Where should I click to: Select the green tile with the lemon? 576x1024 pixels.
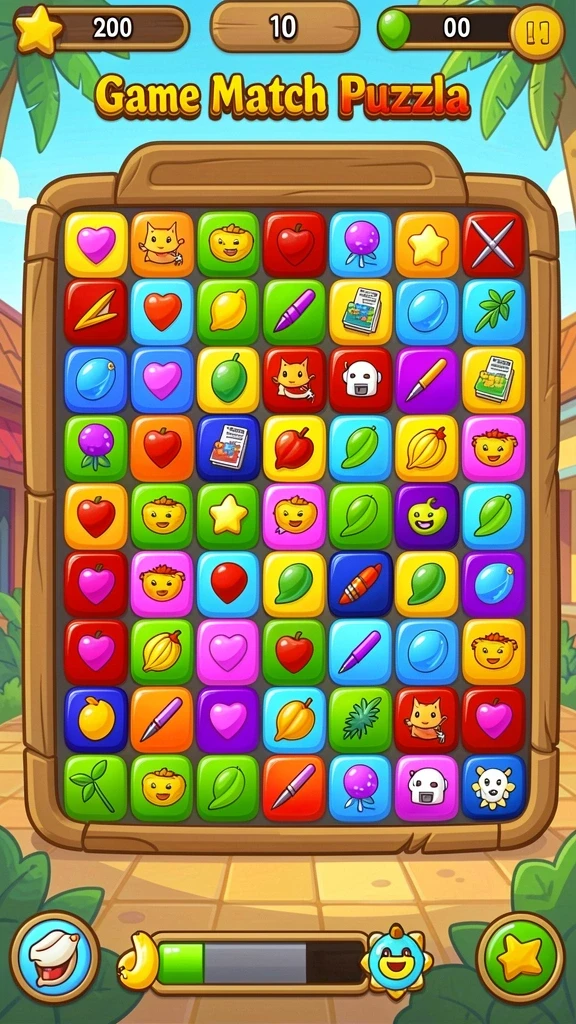coord(229,312)
